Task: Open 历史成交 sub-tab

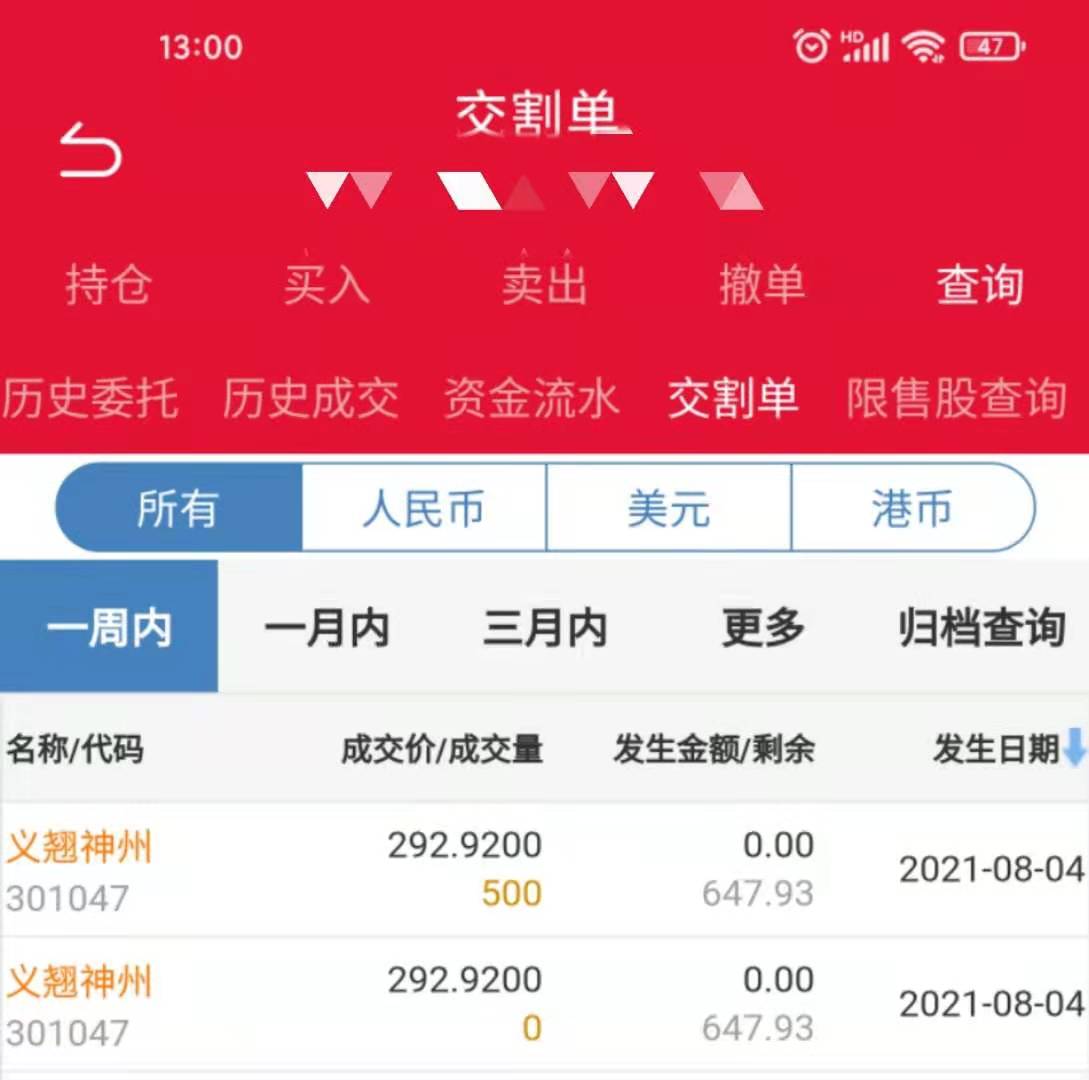Action: click(x=310, y=399)
